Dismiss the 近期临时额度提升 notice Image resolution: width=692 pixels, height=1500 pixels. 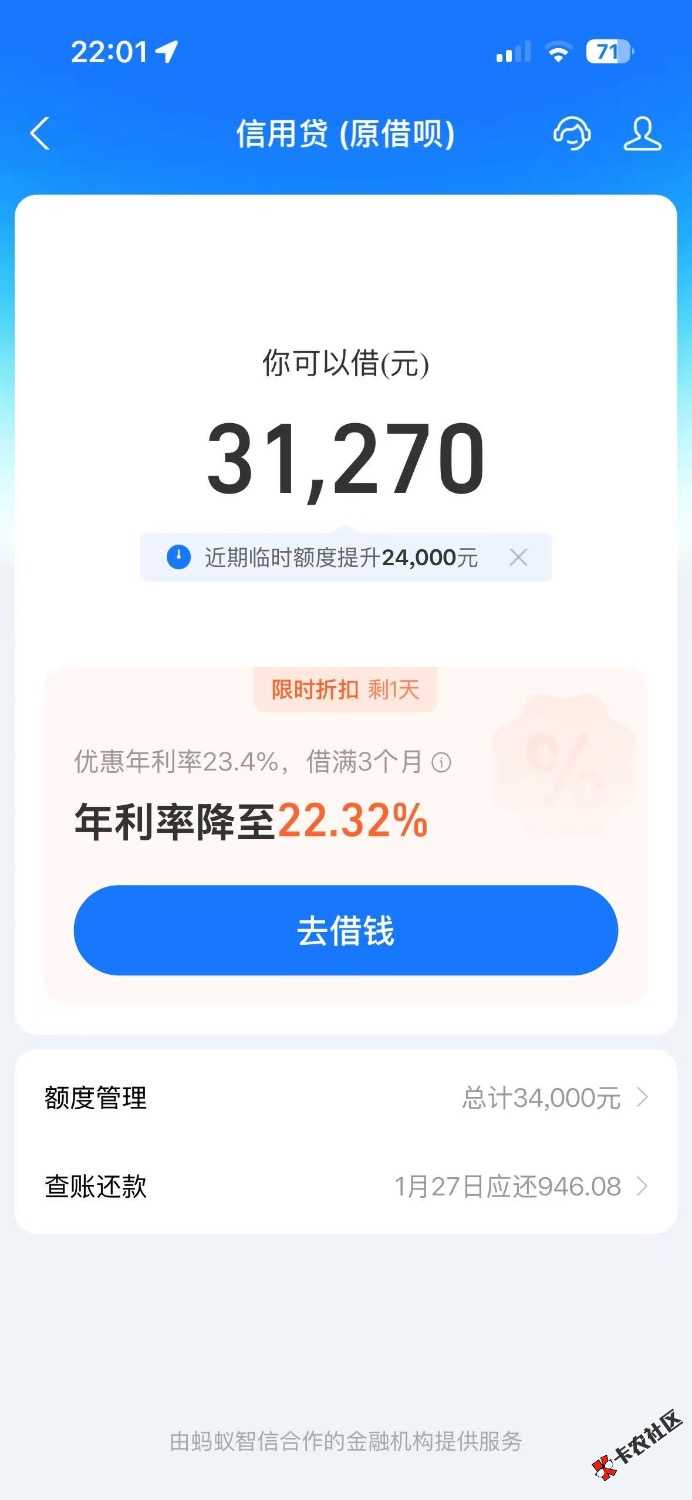pos(518,558)
